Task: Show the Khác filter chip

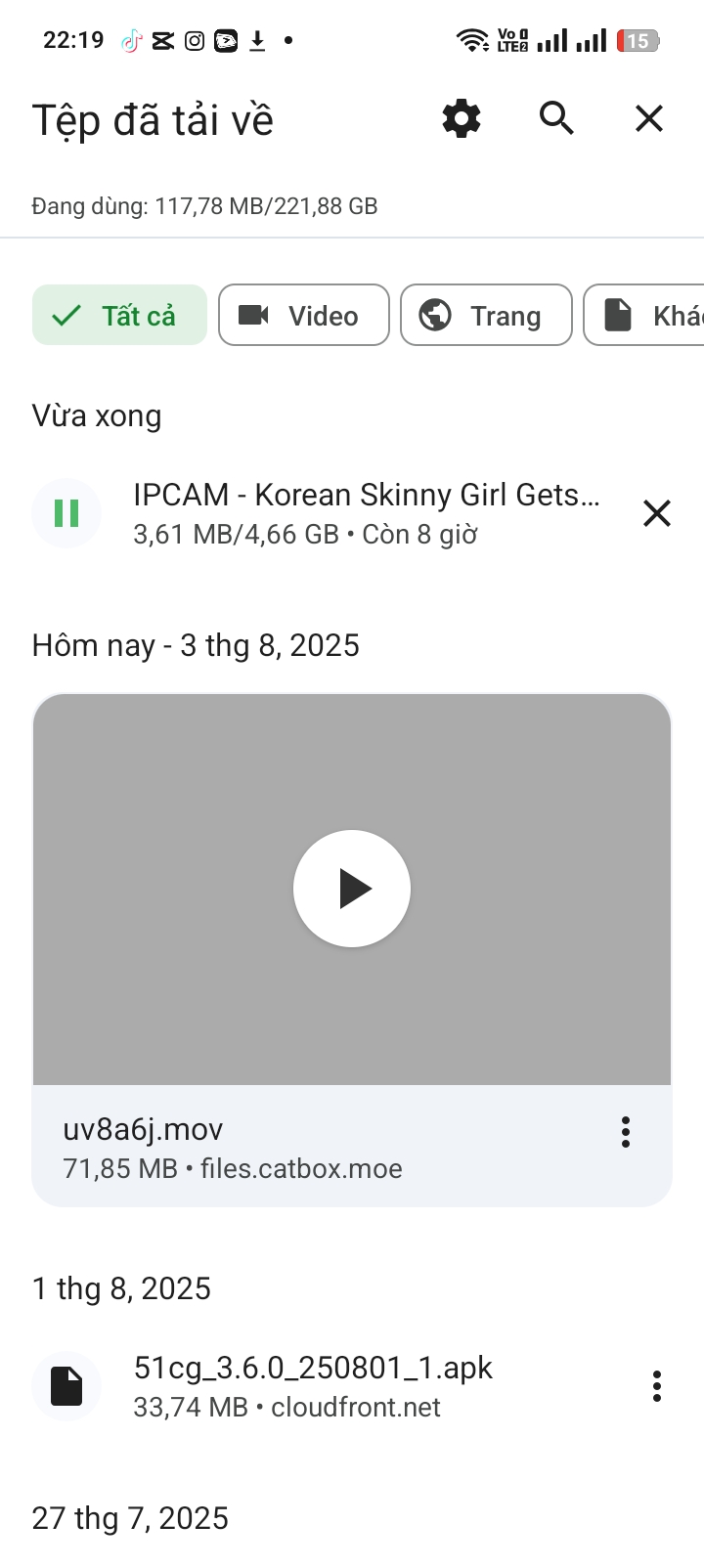Action: click(x=647, y=316)
